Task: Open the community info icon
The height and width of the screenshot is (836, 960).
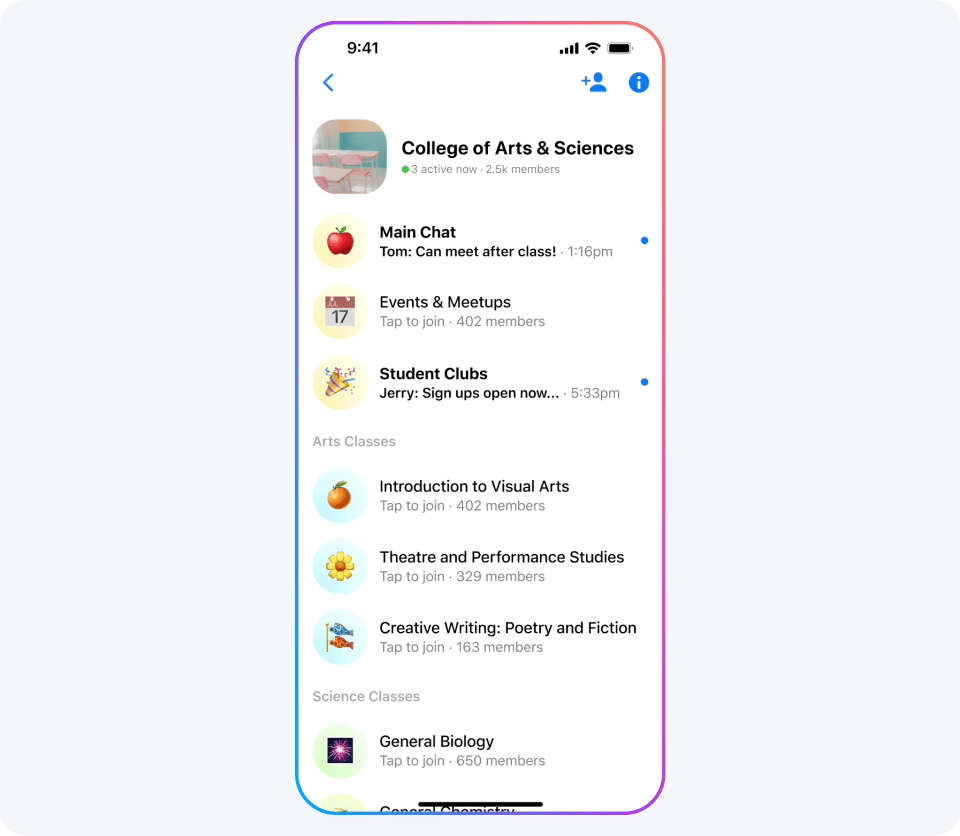Action: pos(639,83)
